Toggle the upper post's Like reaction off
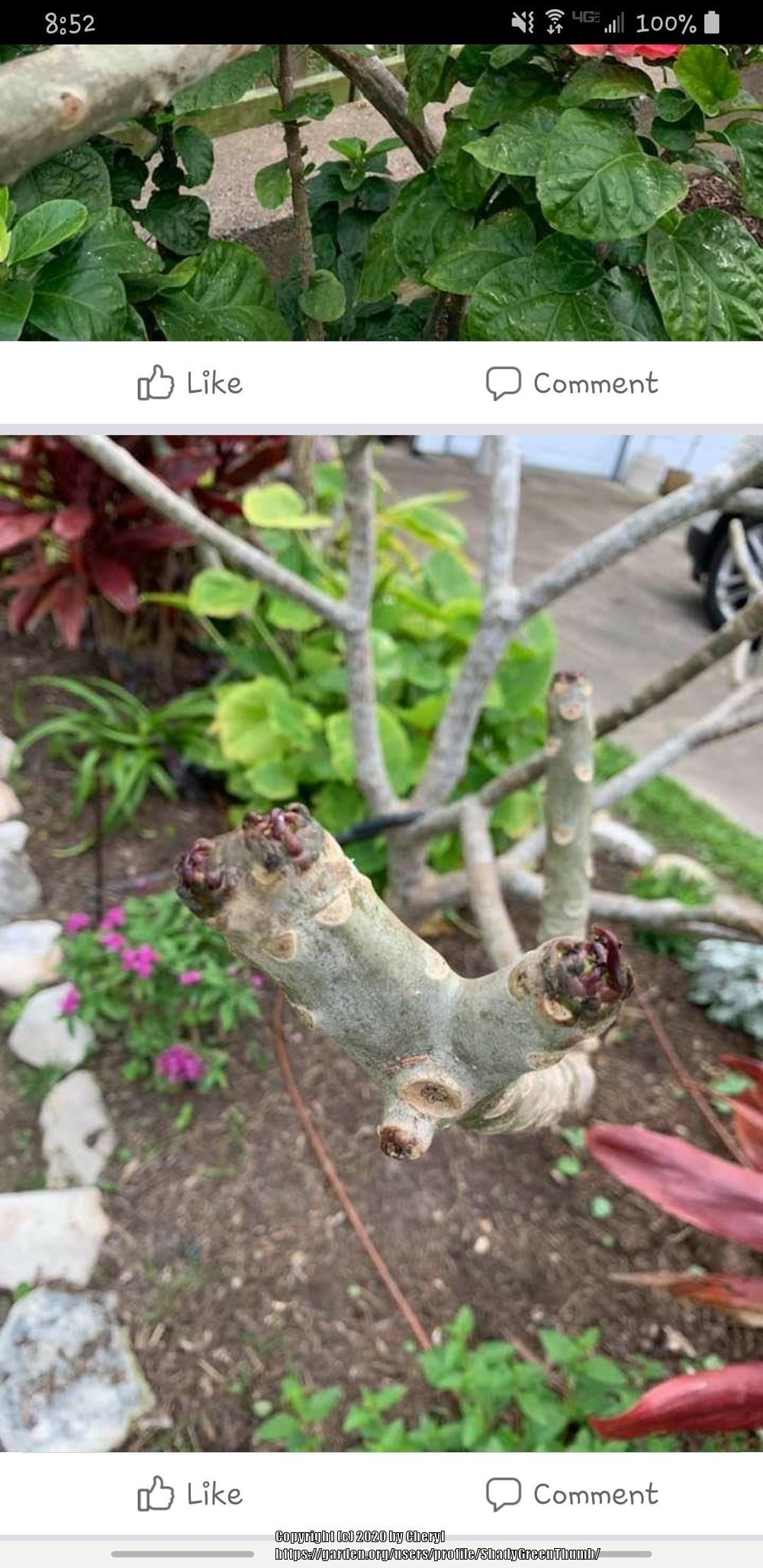Viewport: 763px width, 1568px height. [x=191, y=384]
